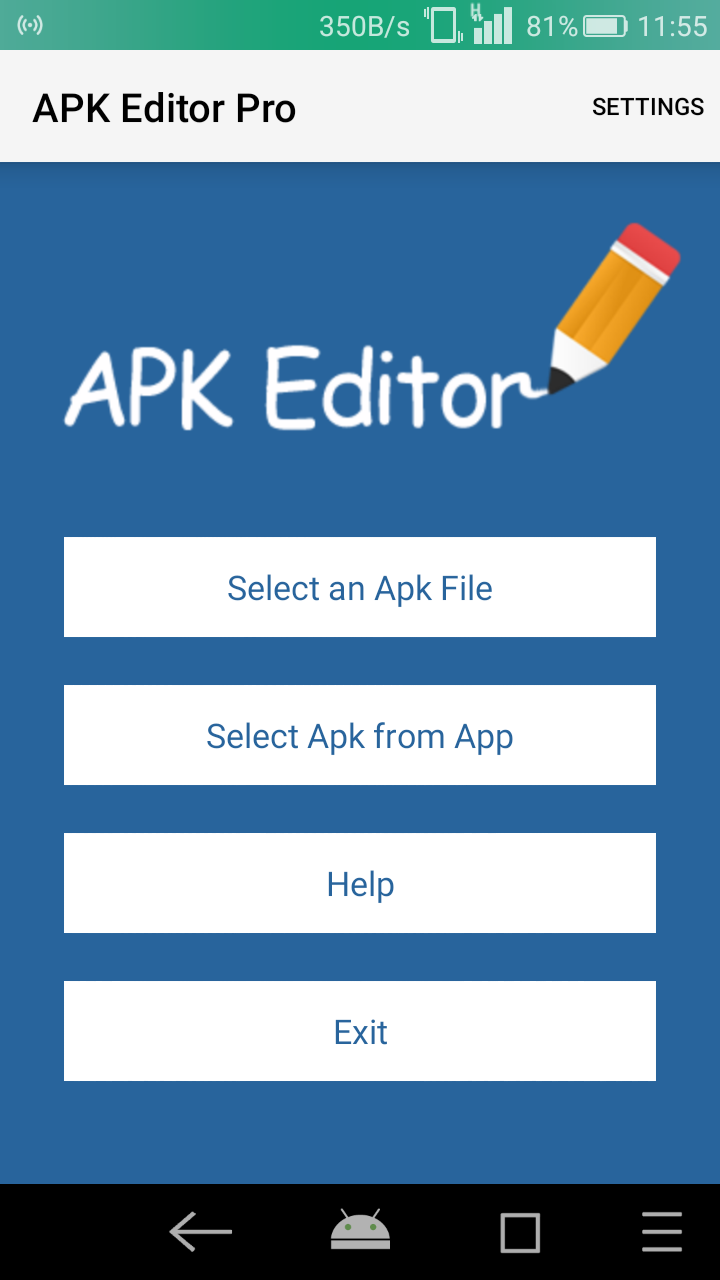Choose Select Apk from App
This screenshot has height=1280, width=720.
click(x=360, y=735)
